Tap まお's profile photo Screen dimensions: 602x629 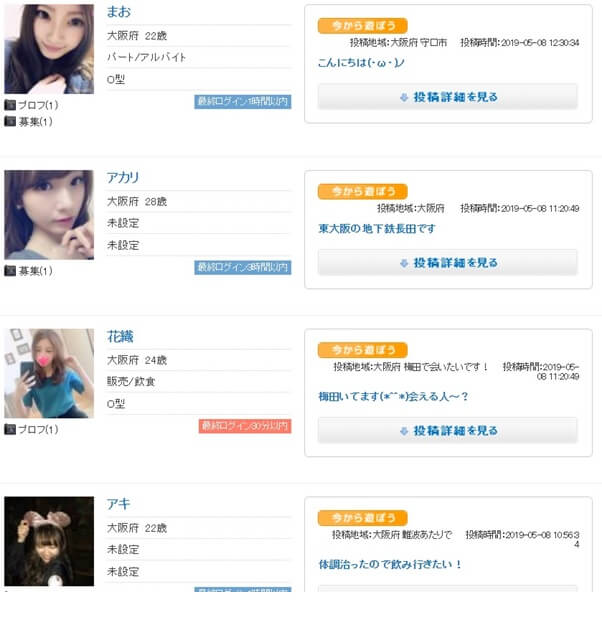49,49
